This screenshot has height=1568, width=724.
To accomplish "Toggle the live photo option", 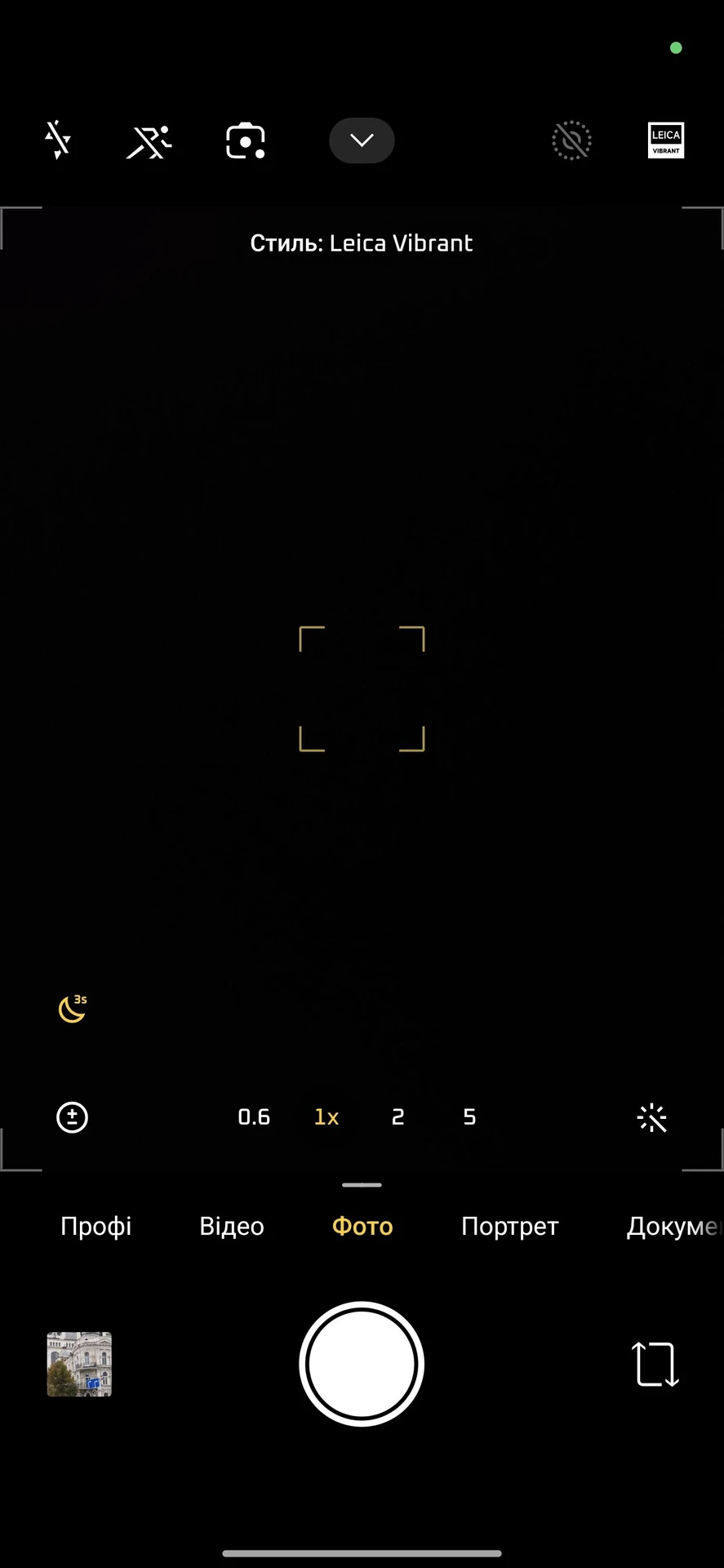I will [x=571, y=140].
